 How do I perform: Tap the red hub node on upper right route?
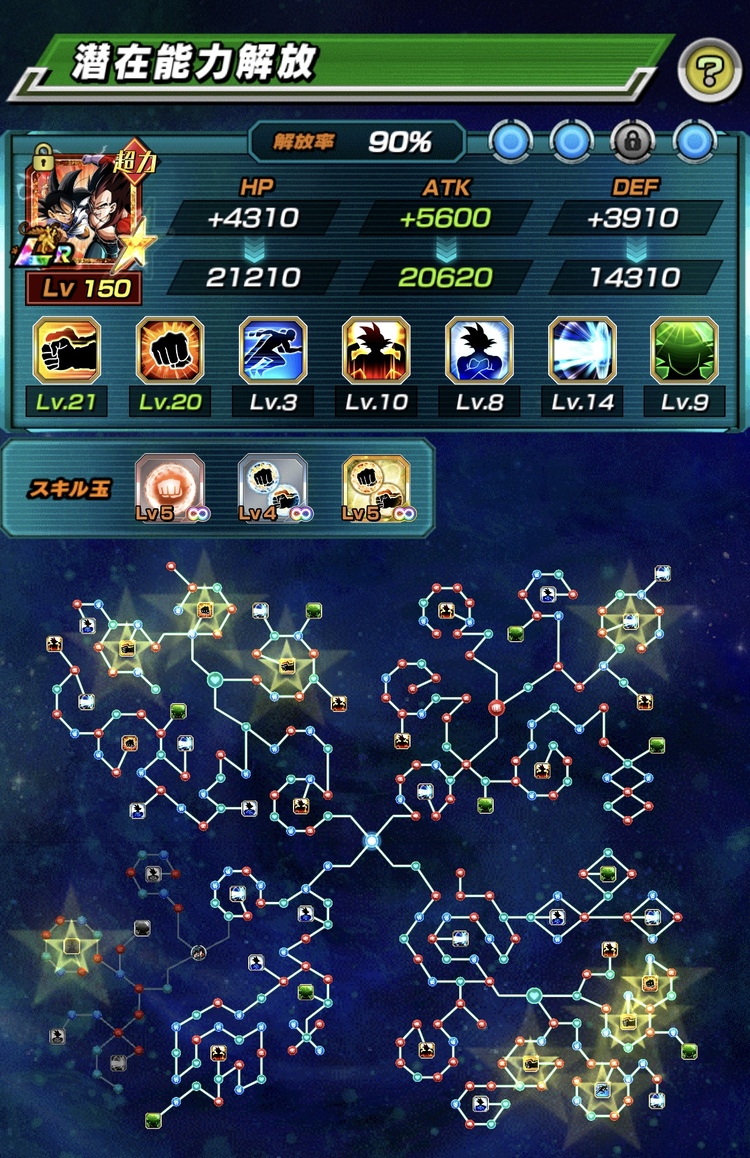click(x=495, y=708)
